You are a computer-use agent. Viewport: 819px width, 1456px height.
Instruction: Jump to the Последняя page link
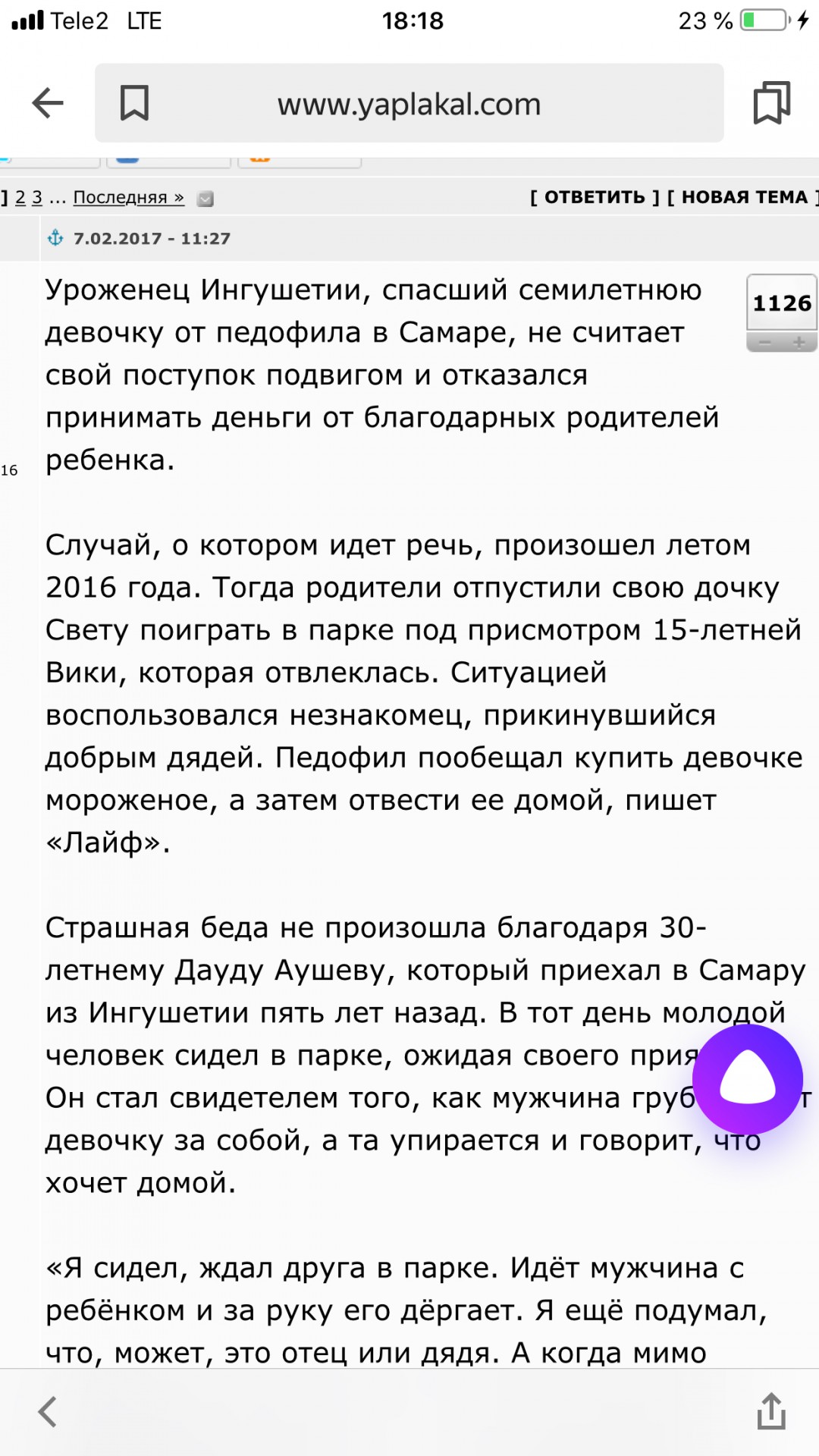click(x=128, y=197)
